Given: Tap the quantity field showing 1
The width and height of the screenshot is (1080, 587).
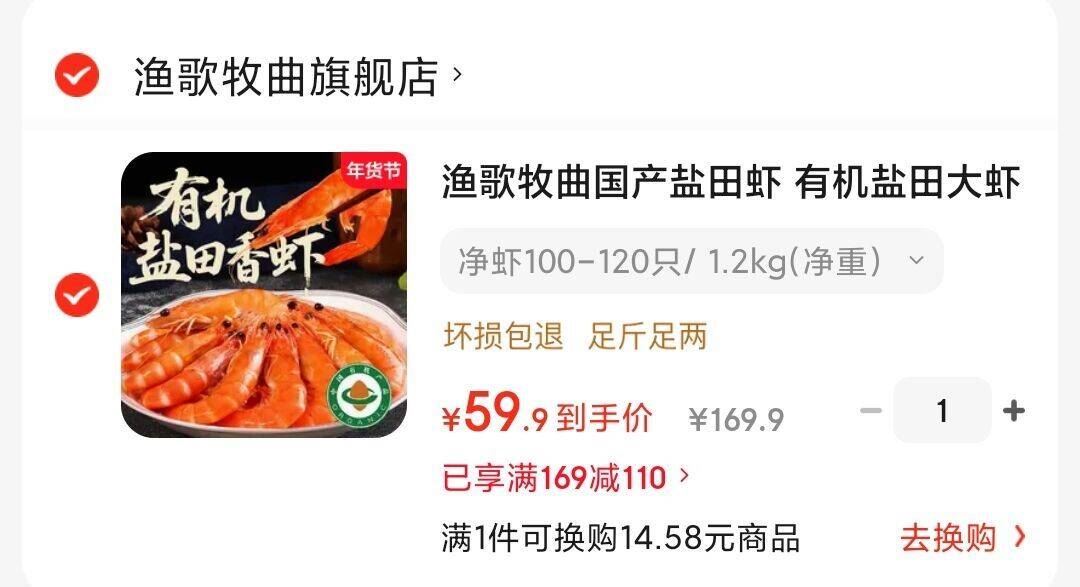Looking at the screenshot, I should pyautogui.click(x=941, y=411).
